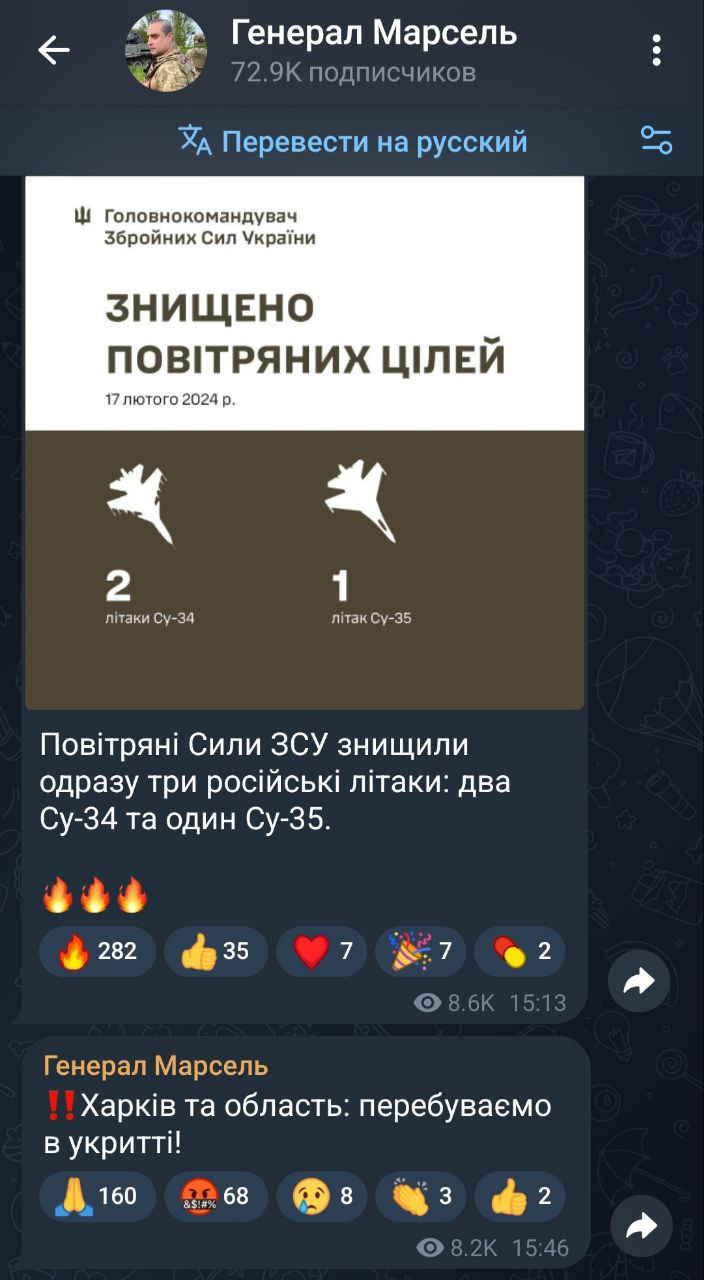
Task: Open the three-dot overflow menu
Action: (656, 50)
